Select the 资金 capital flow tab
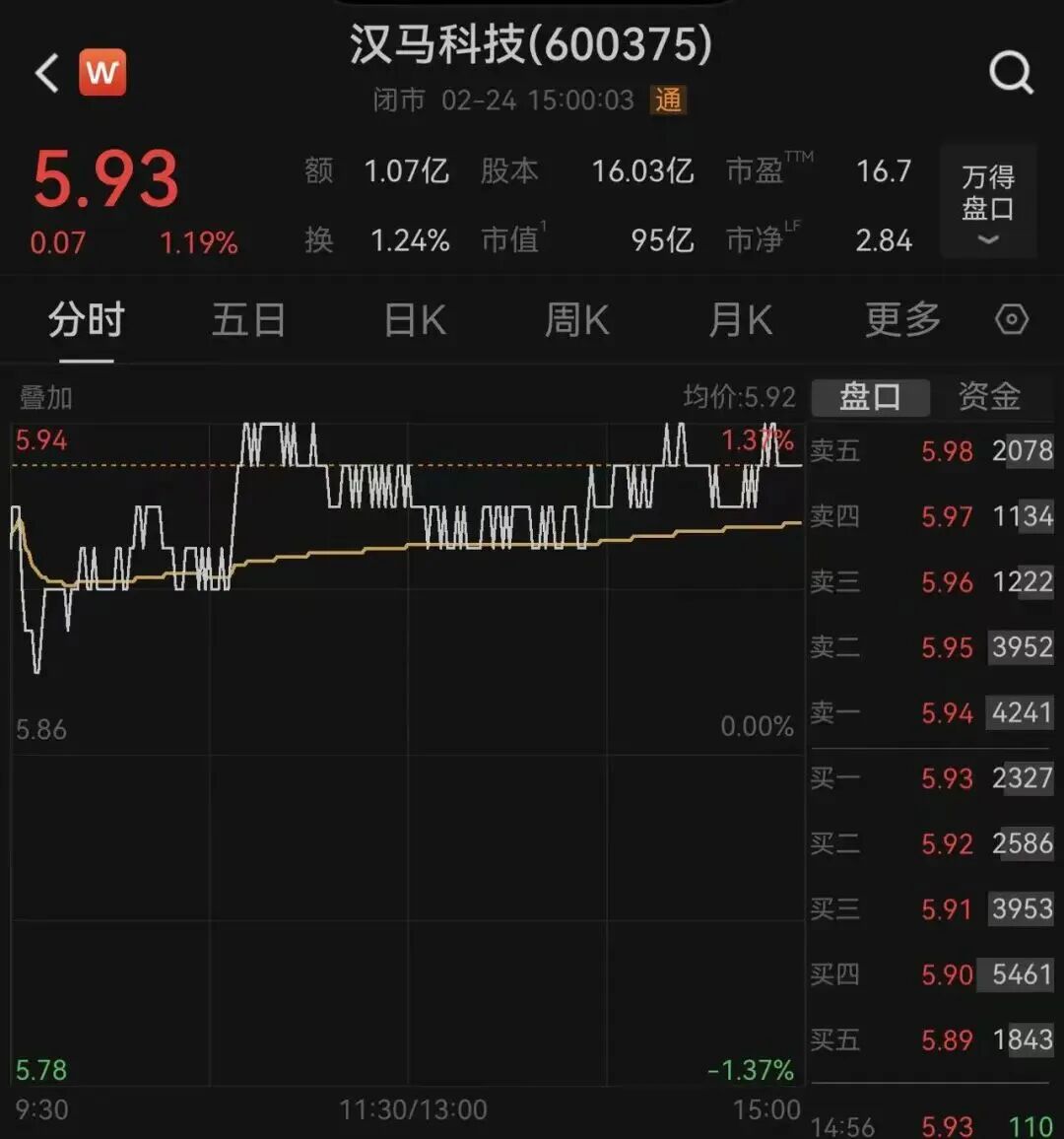 click(989, 397)
